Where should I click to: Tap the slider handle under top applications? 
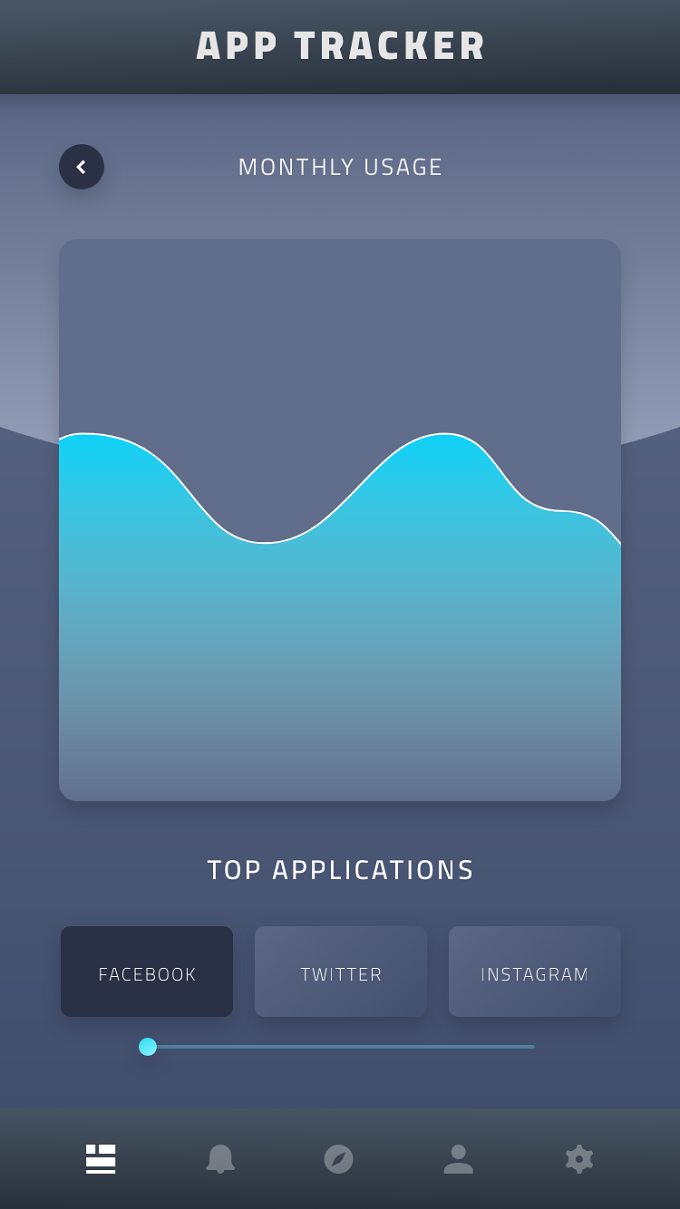tap(148, 1047)
